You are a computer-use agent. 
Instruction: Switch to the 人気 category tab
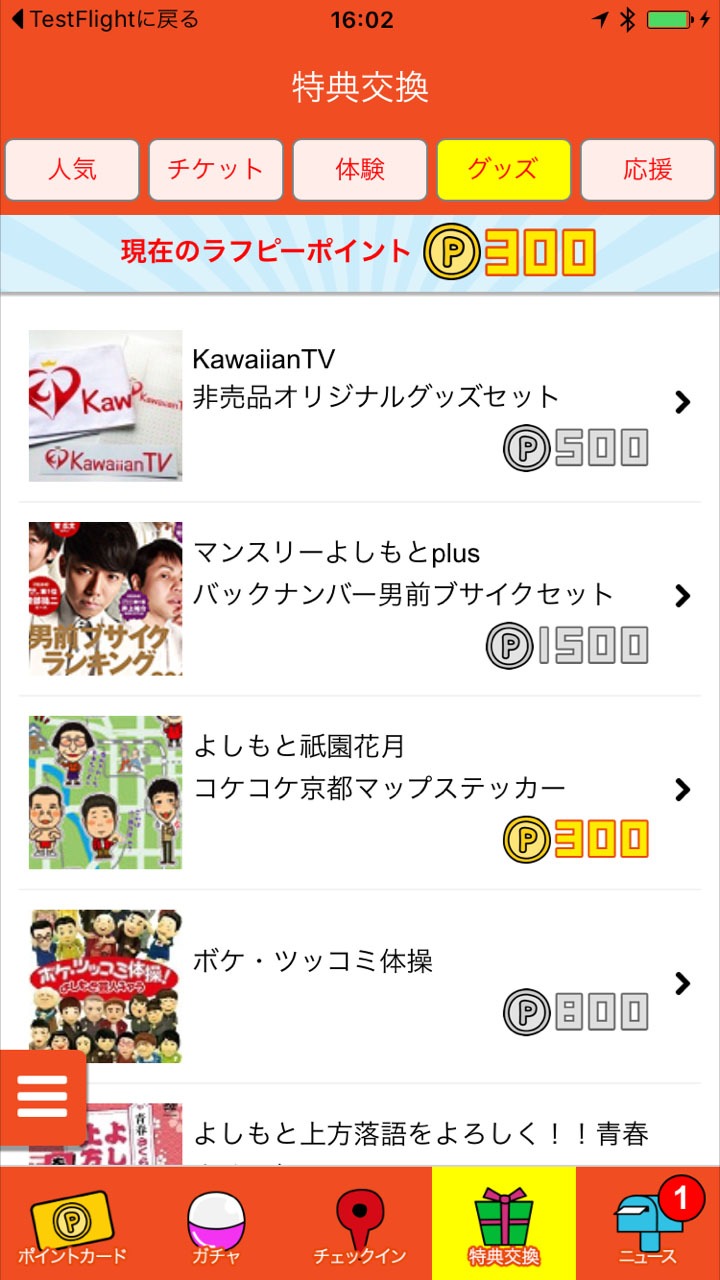tap(72, 170)
